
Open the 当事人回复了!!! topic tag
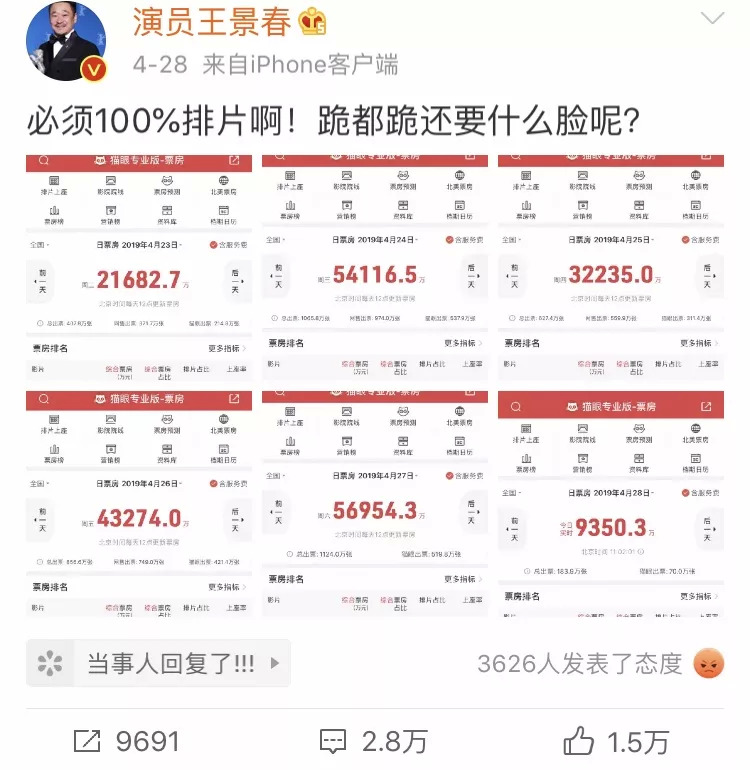pos(158,663)
